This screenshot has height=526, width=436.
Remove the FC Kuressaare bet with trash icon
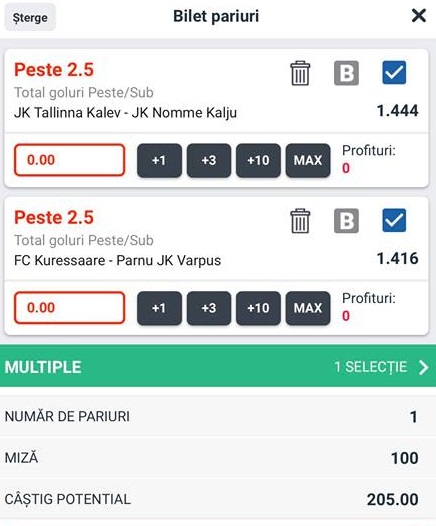coord(300,221)
